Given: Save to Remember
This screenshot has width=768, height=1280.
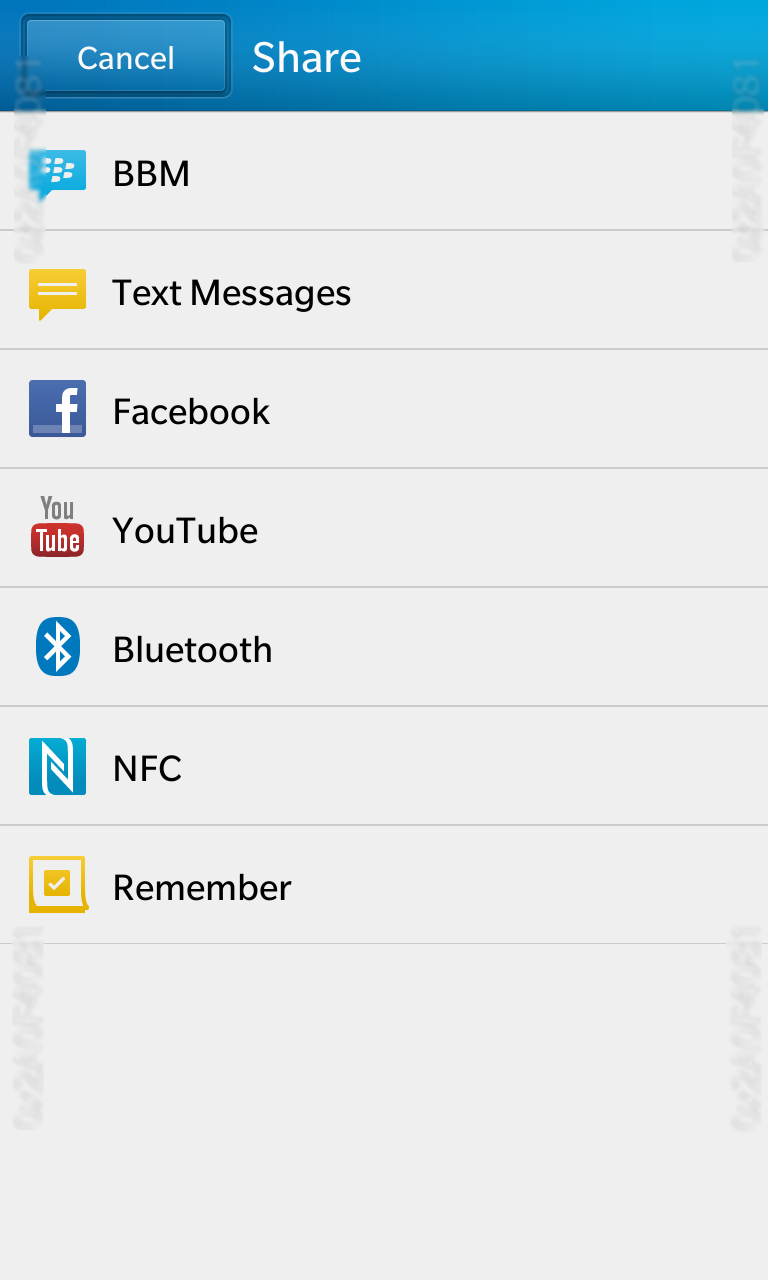Looking at the screenshot, I should tap(384, 886).
